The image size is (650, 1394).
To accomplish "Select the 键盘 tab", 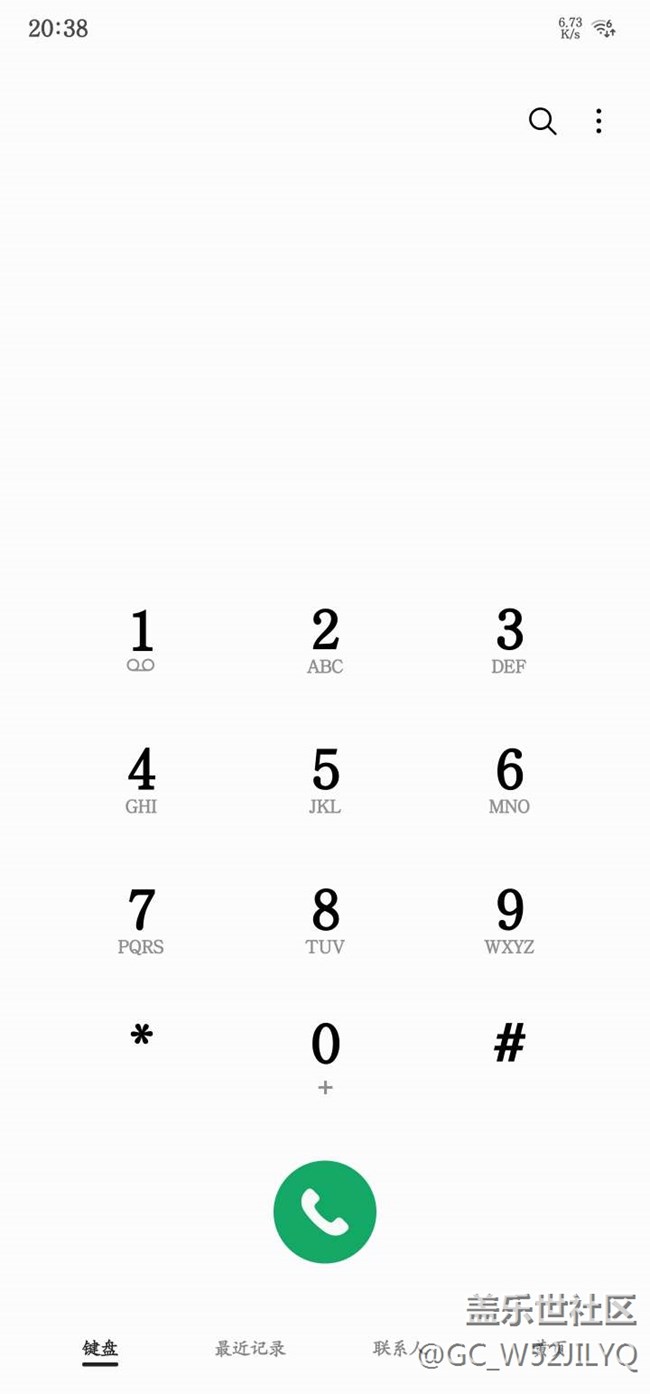I will coord(100,1348).
